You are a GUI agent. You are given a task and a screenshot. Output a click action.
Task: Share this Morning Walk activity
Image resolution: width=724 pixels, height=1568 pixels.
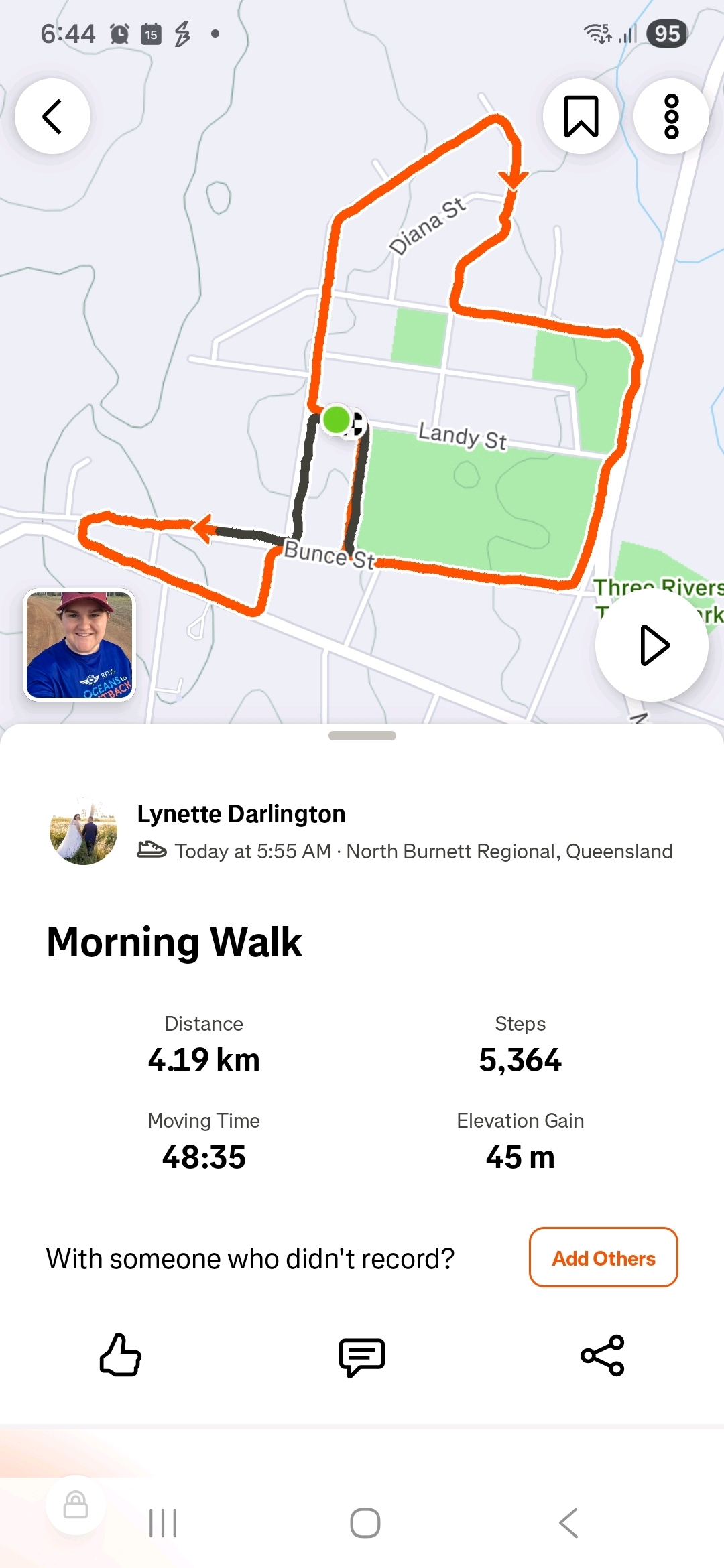603,1355
